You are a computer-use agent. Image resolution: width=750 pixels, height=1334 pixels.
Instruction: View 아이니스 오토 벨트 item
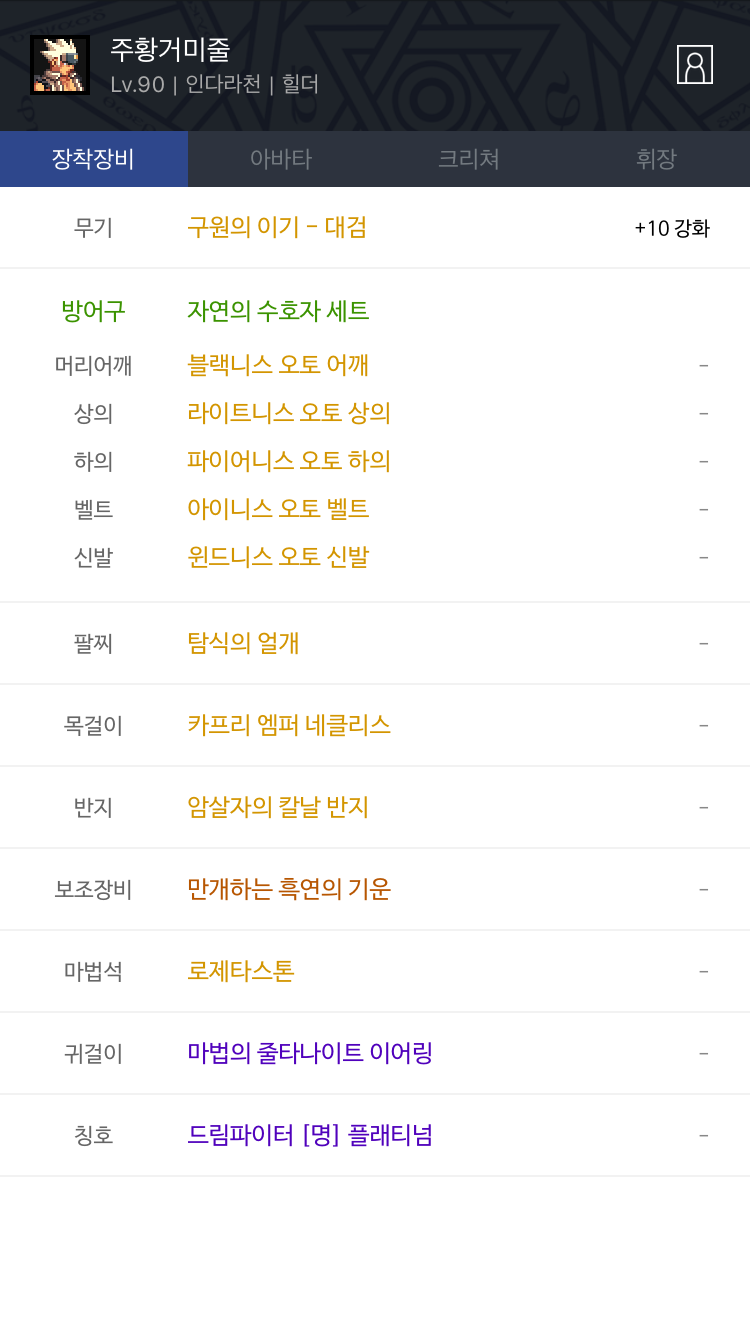point(278,509)
